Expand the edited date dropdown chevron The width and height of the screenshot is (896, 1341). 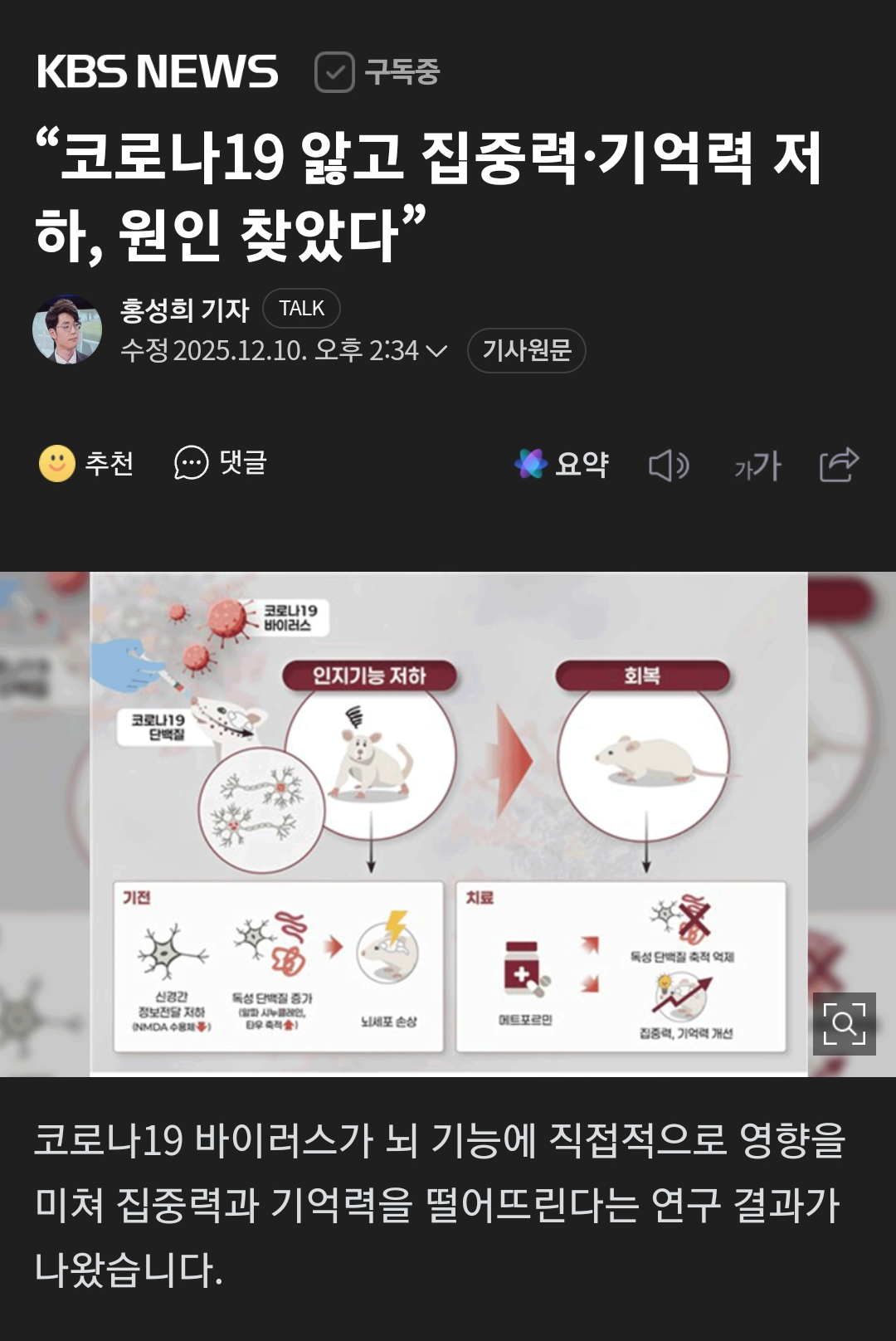(x=436, y=351)
